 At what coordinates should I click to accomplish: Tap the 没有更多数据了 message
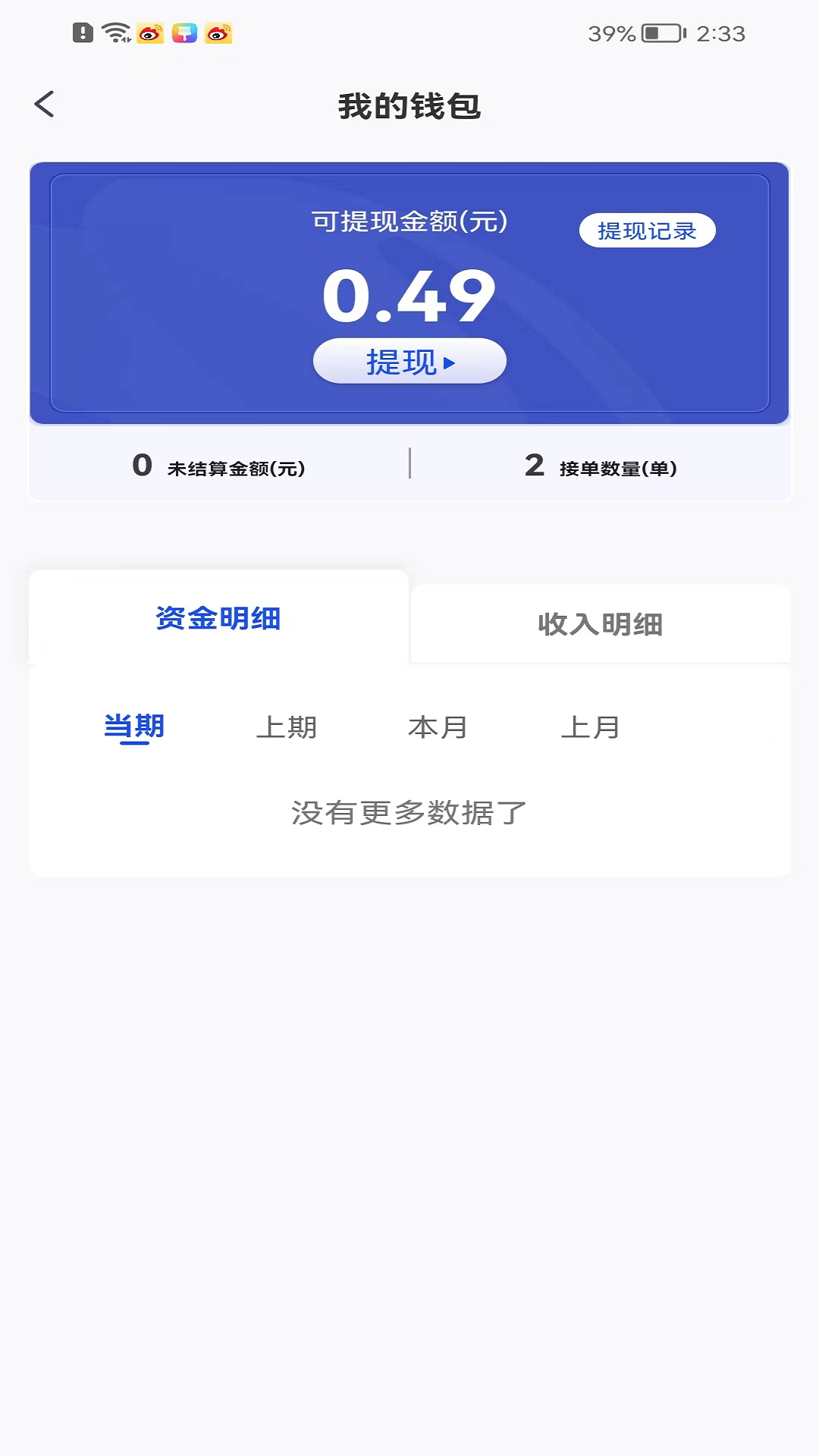[407, 812]
